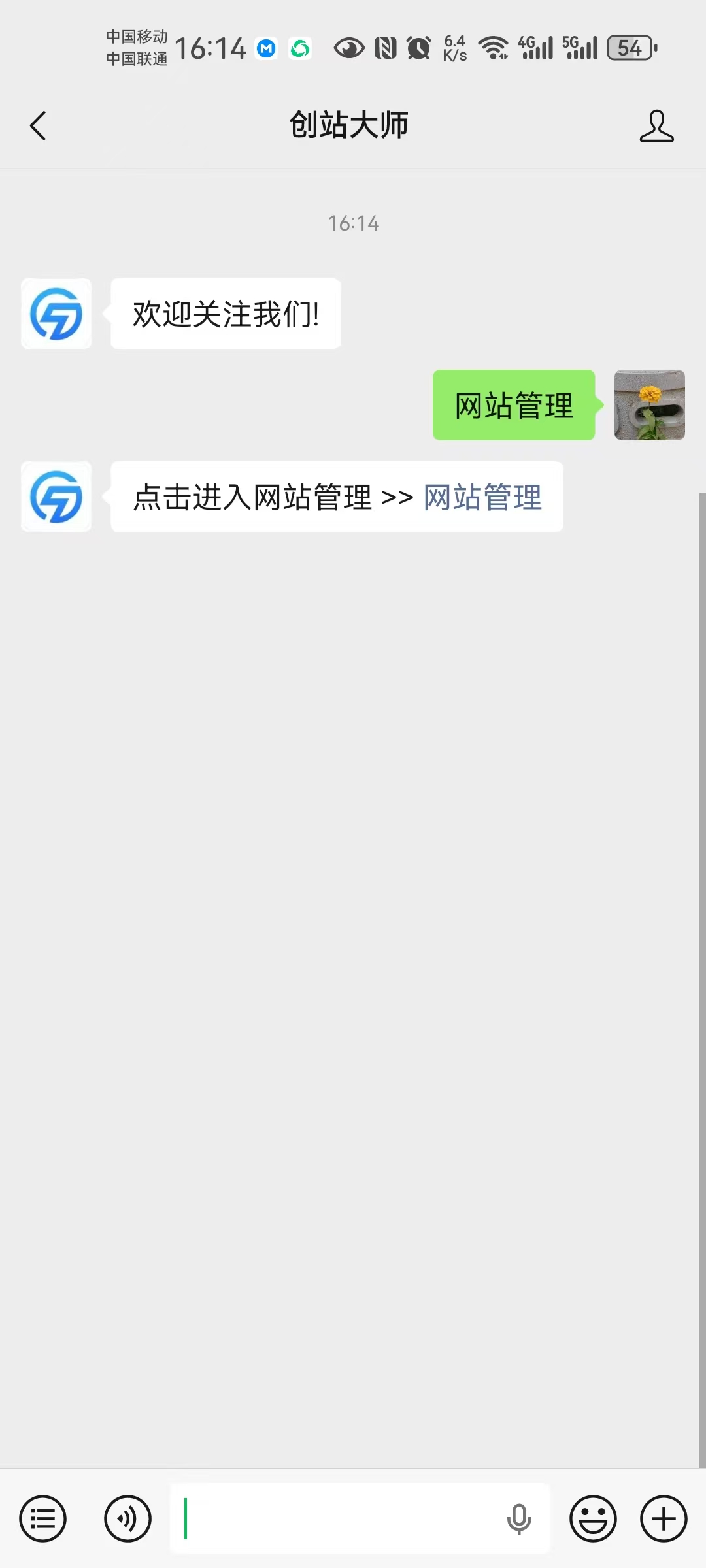Focus the message text field
The width and height of the screenshot is (706, 1568).
pos(333,1518)
